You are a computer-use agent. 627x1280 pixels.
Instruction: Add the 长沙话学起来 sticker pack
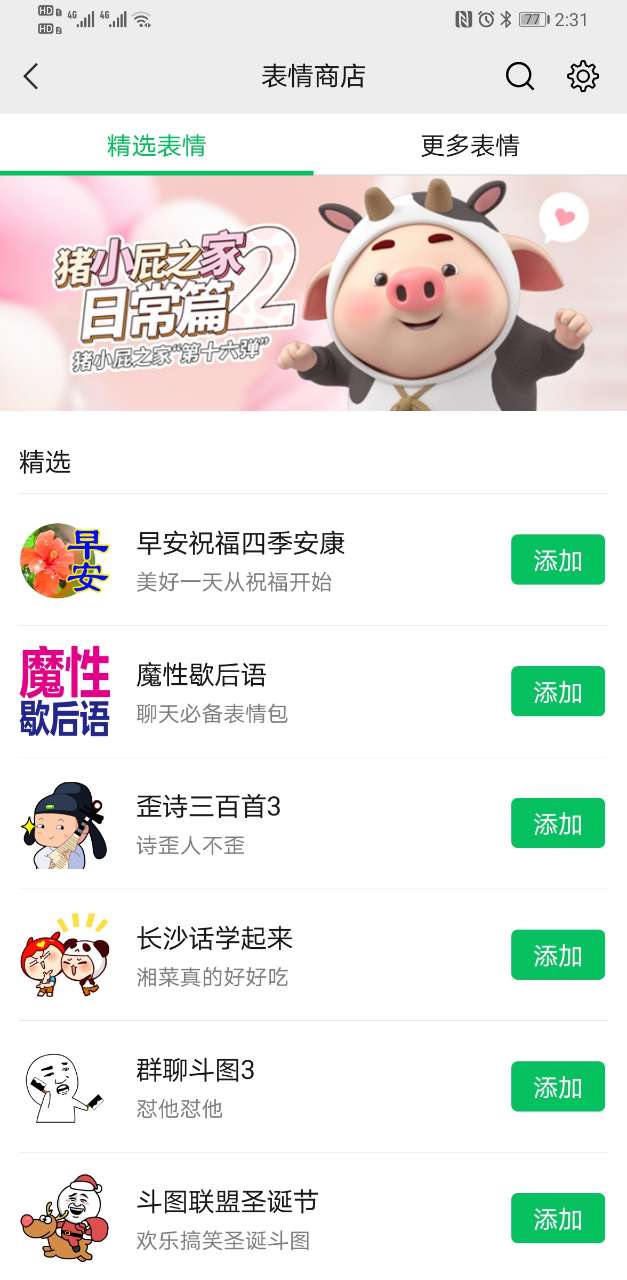point(557,956)
